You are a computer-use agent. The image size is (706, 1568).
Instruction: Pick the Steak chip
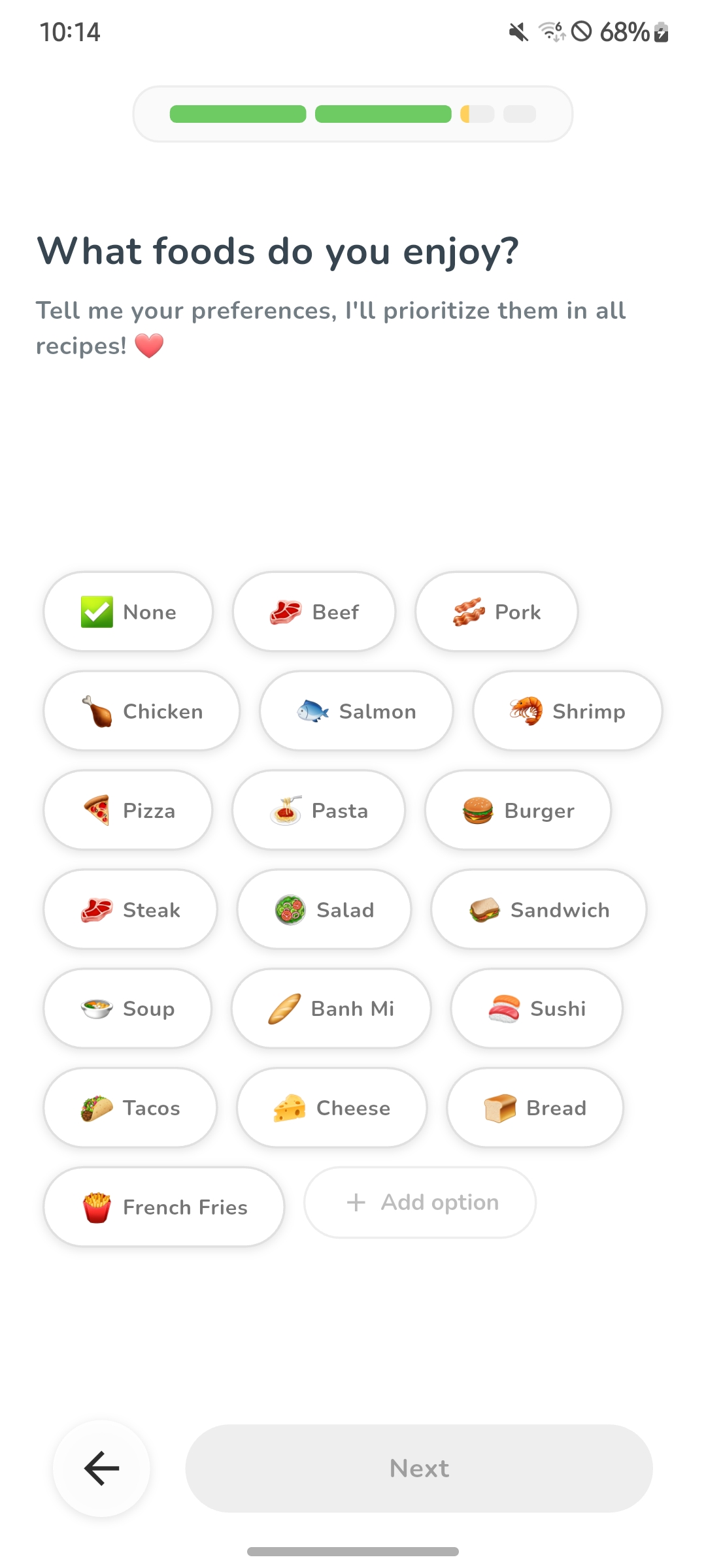click(x=130, y=910)
